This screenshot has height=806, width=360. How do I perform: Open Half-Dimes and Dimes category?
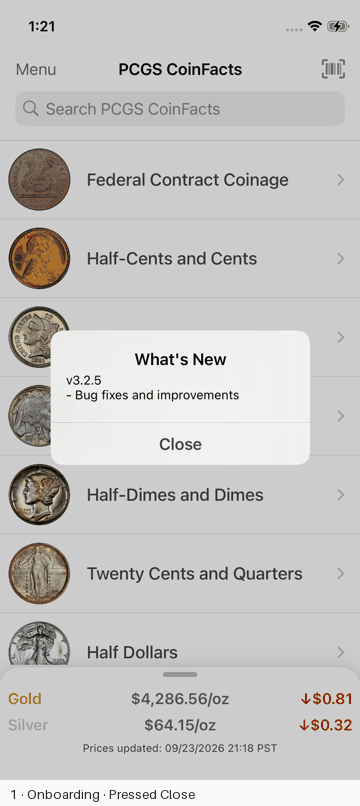point(180,495)
